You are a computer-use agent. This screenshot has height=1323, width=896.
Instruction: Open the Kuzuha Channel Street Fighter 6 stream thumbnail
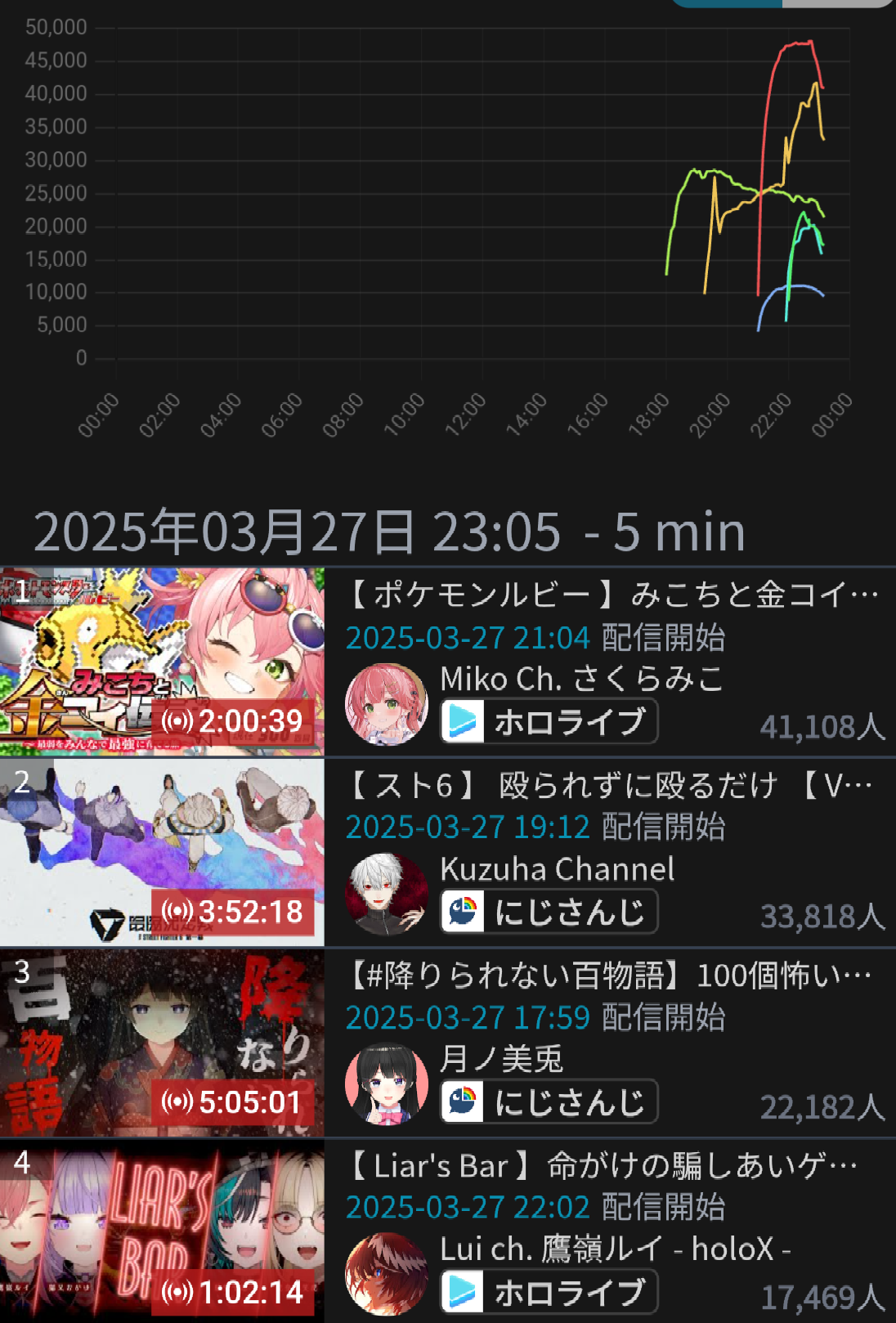click(162, 851)
